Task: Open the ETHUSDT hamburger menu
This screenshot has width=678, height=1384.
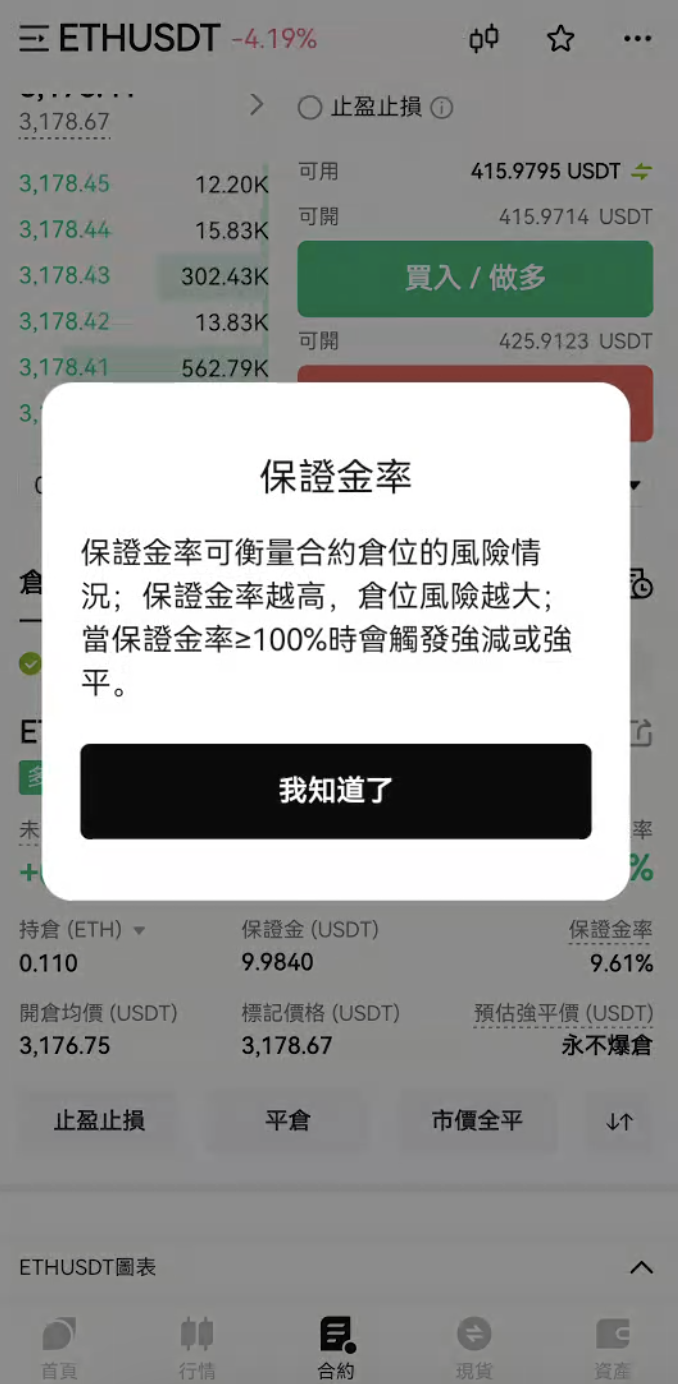Action: (x=33, y=39)
